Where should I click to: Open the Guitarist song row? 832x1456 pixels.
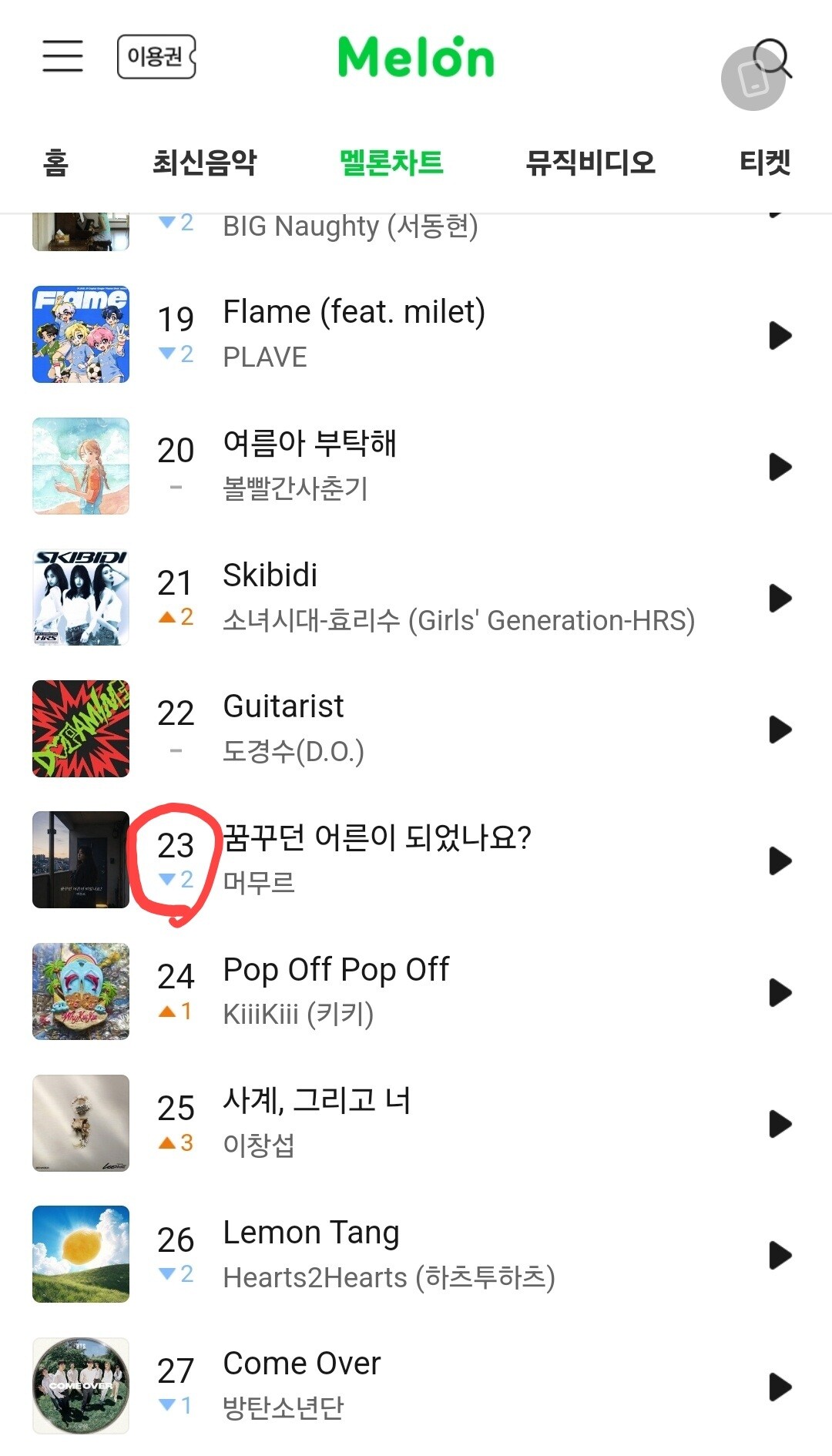(x=416, y=729)
